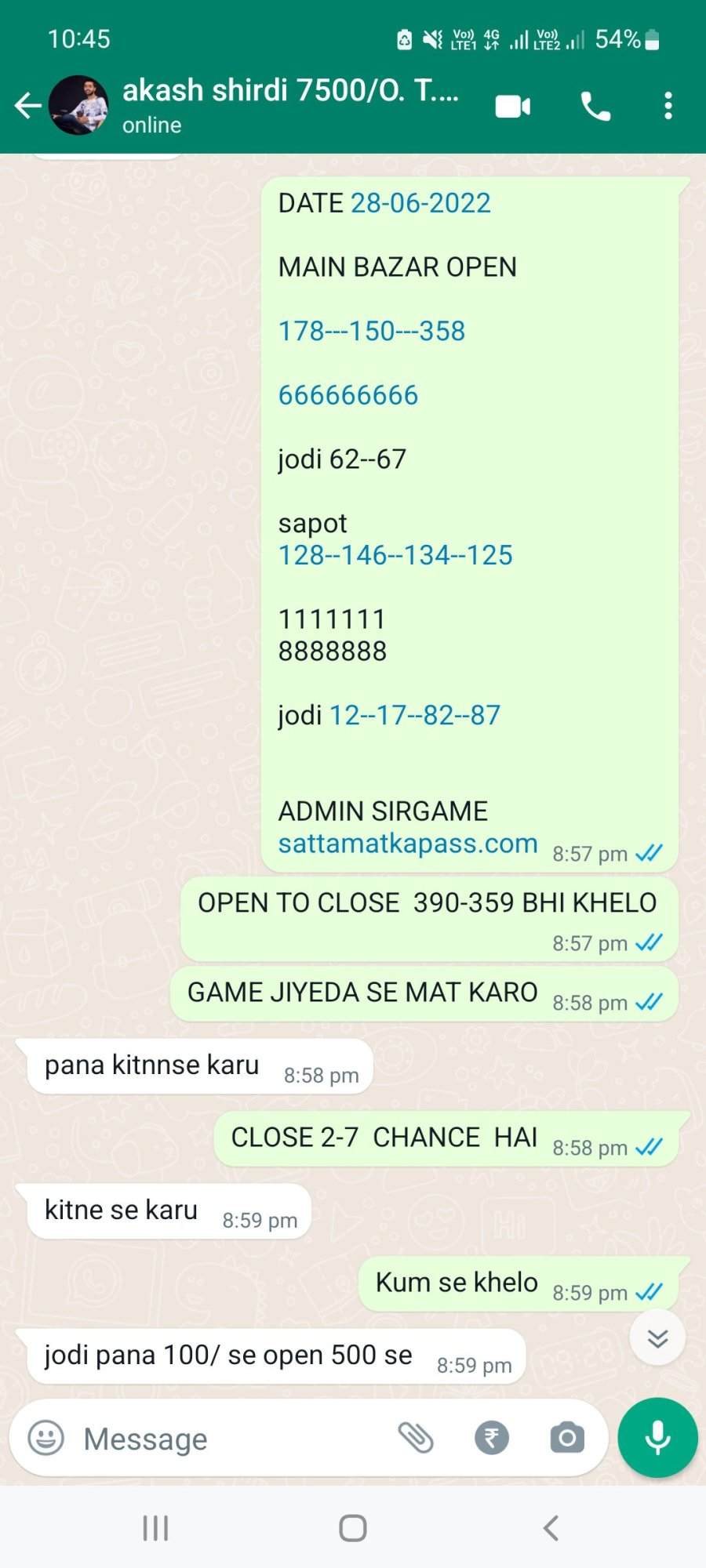The width and height of the screenshot is (706, 1568).
Task: Go back to the chats list
Action: point(27,105)
